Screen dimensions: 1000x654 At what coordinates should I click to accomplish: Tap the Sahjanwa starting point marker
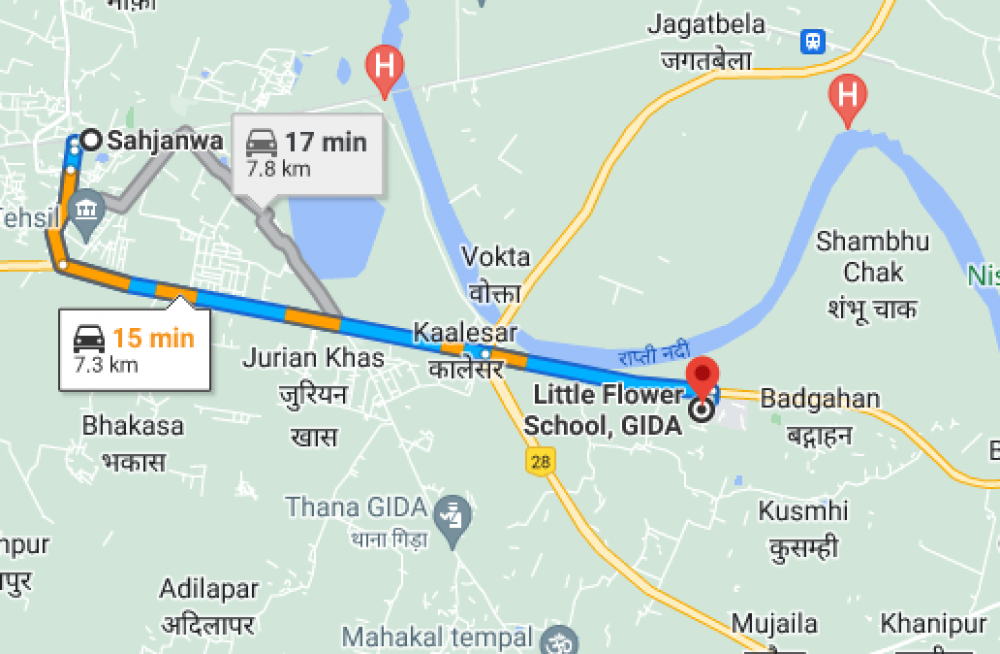(91, 140)
